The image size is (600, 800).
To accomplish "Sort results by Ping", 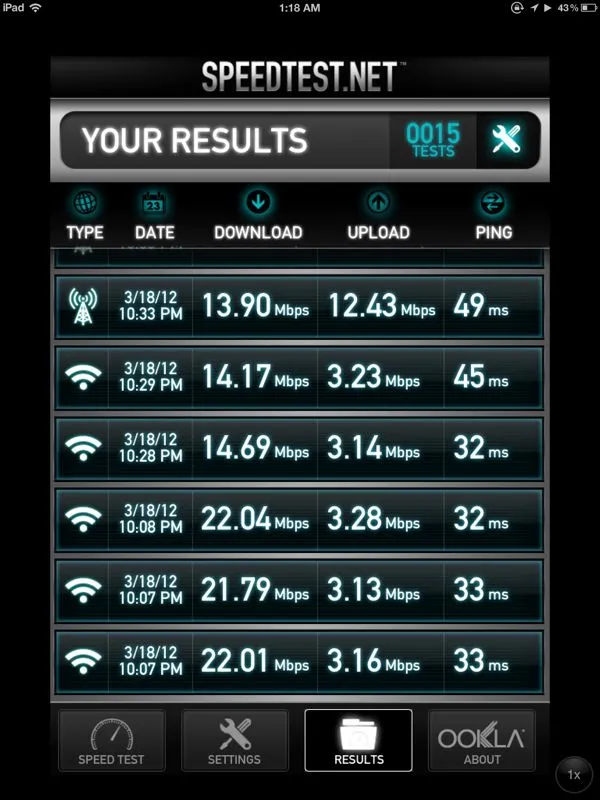I will (x=493, y=216).
